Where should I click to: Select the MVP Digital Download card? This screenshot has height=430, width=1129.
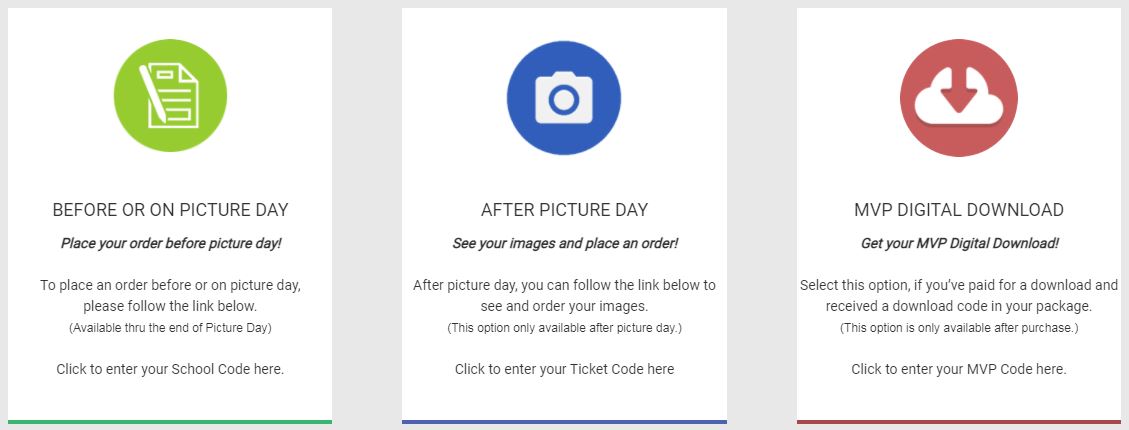click(x=958, y=210)
